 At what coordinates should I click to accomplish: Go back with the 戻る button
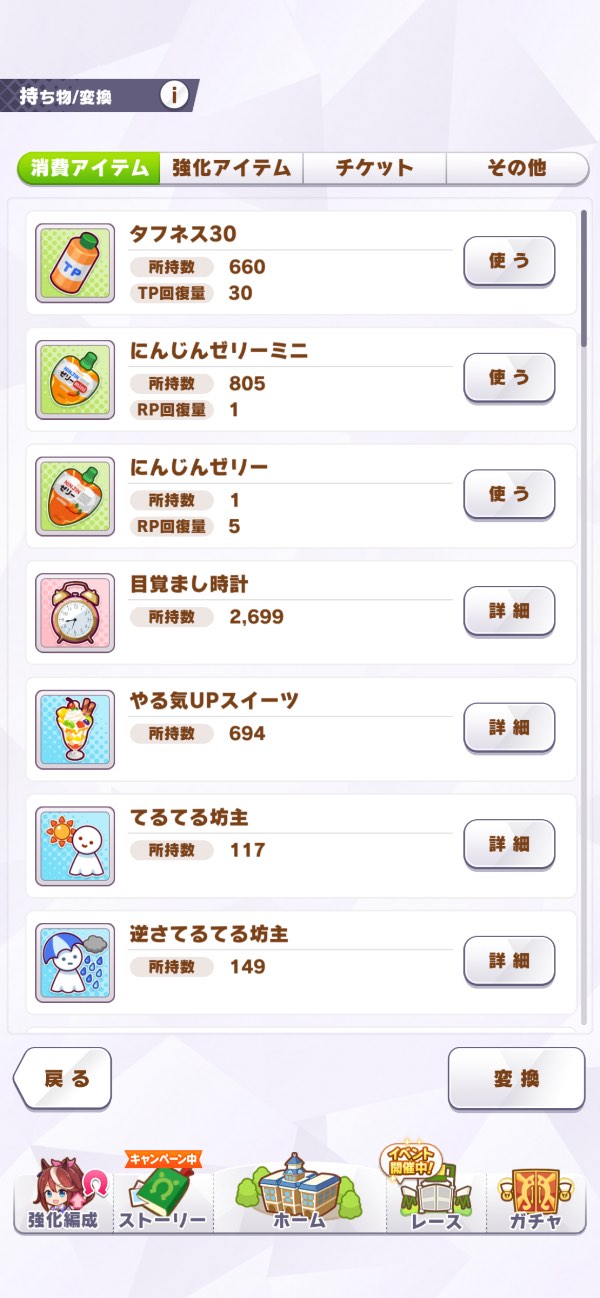(x=63, y=1078)
